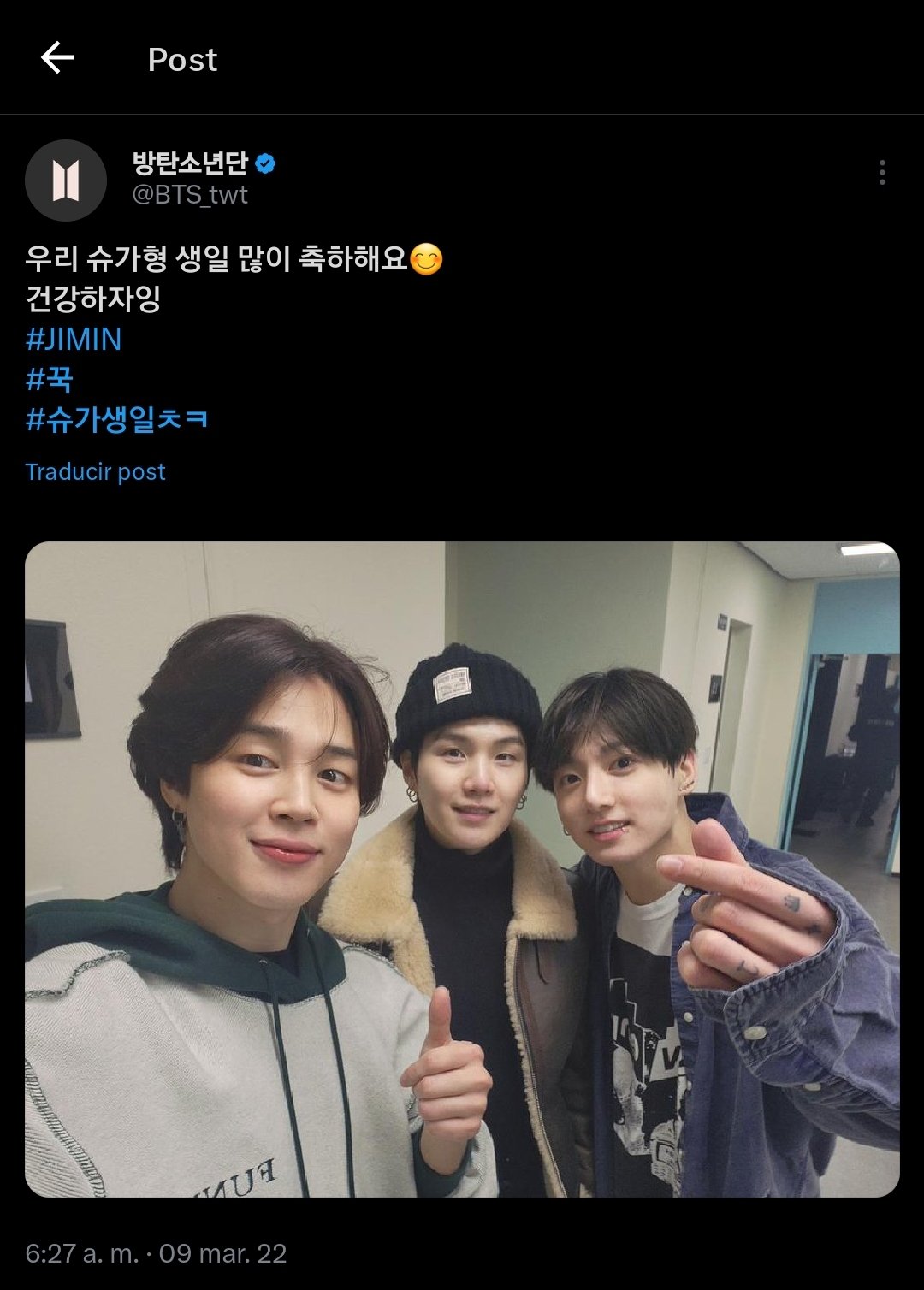Open the BTS profile avatar

tap(66, 180)
